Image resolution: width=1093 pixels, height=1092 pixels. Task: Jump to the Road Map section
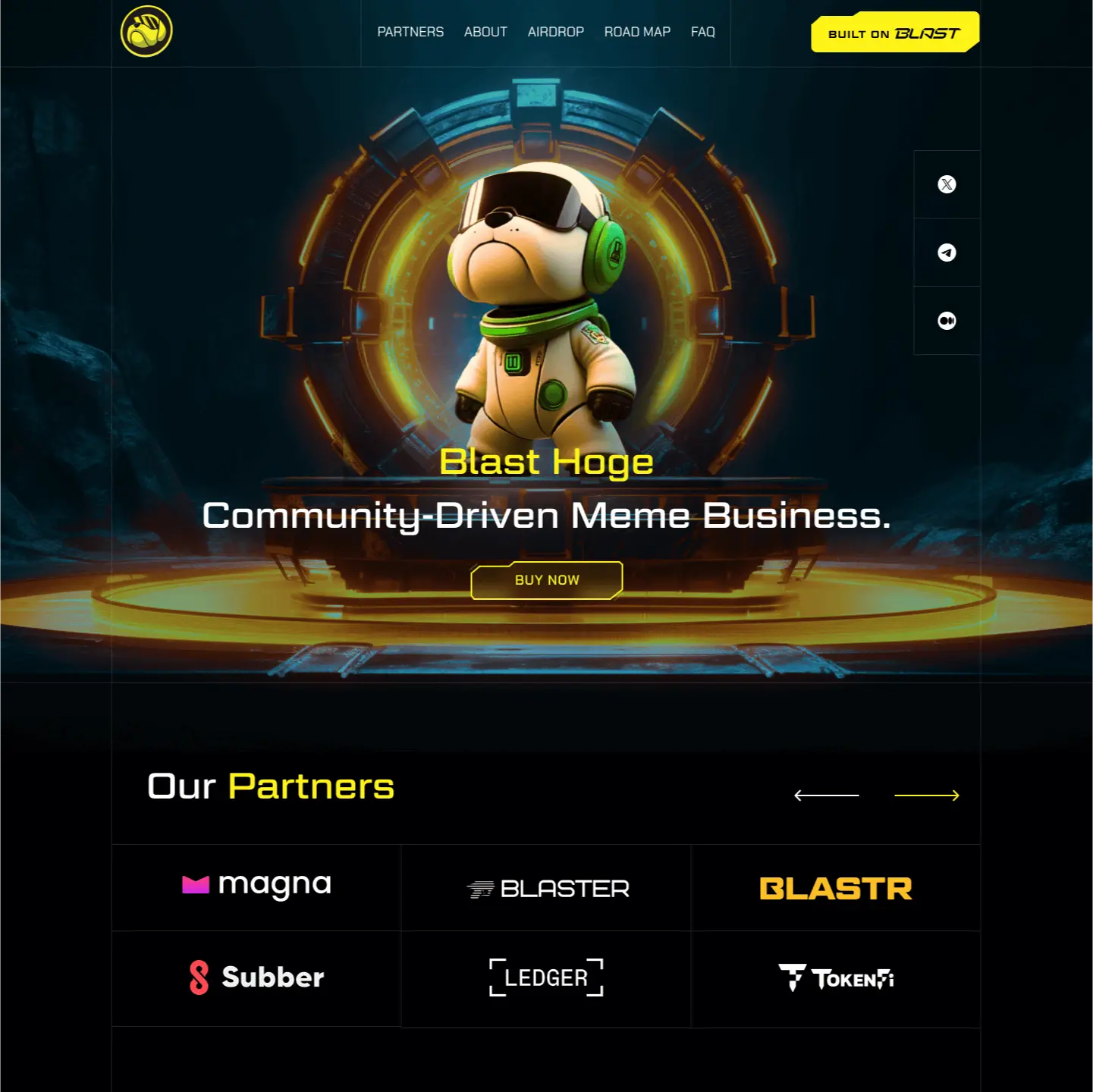coord(637,32)
